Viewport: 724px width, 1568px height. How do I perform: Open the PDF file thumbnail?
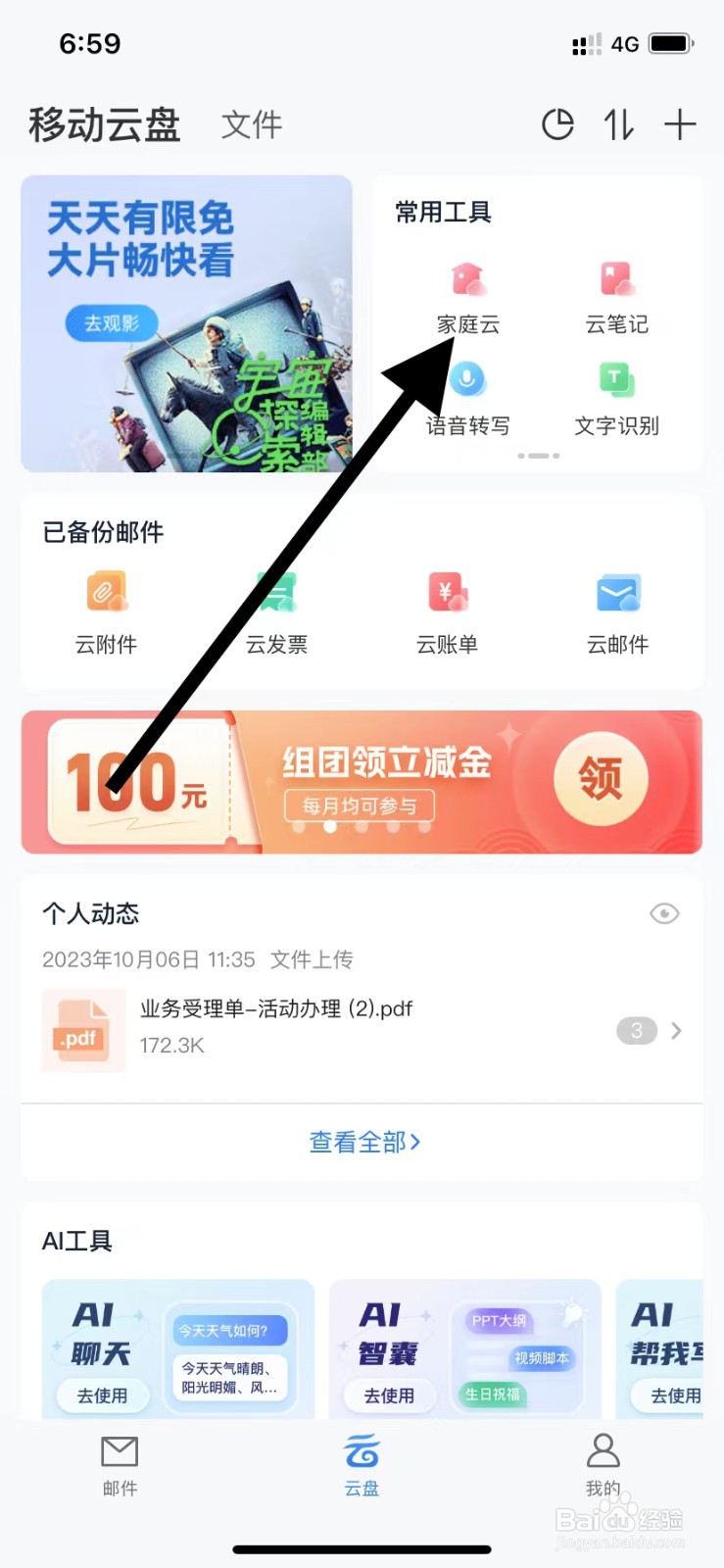pyautogui.click(x=83, y=1030)
